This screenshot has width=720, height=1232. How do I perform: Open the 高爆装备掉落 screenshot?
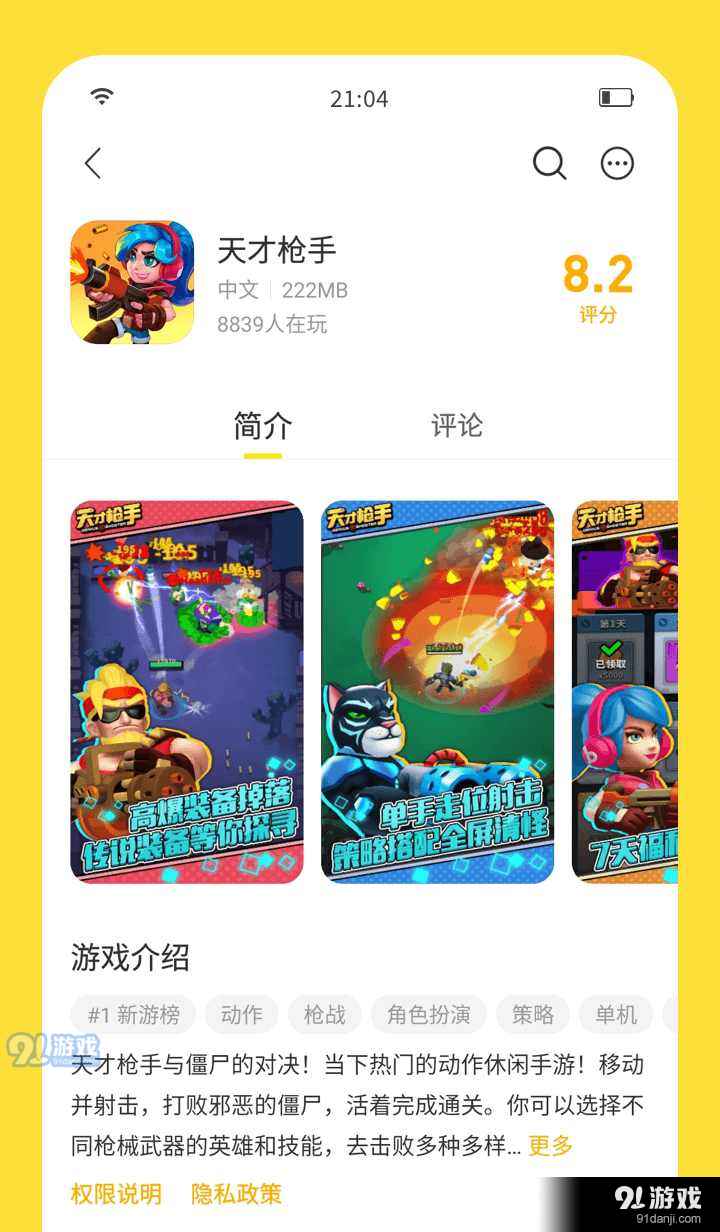coord(187,692)
